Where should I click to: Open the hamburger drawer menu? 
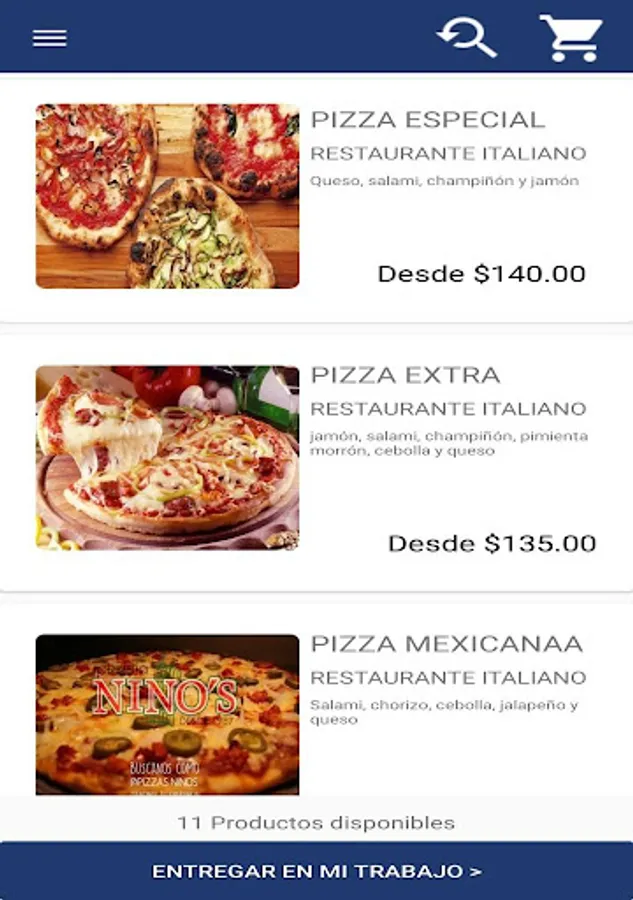coord(49,38)
